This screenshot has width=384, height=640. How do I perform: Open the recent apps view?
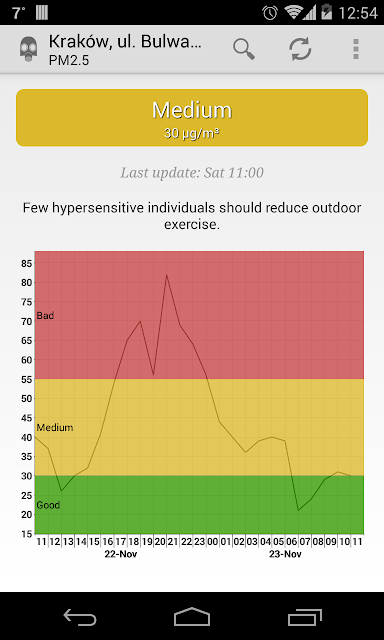(304, 616)
